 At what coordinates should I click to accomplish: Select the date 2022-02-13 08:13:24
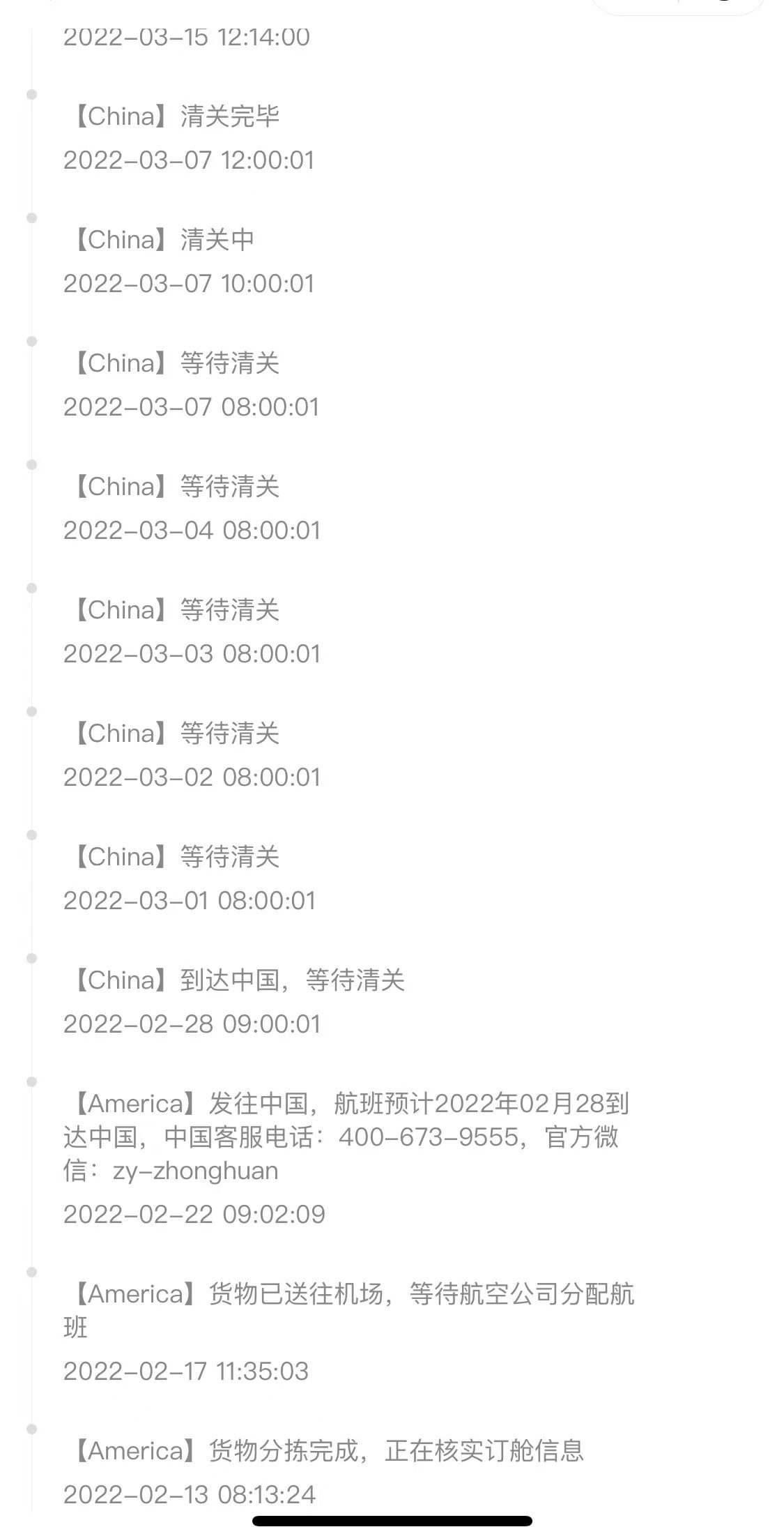point(187,1491)
